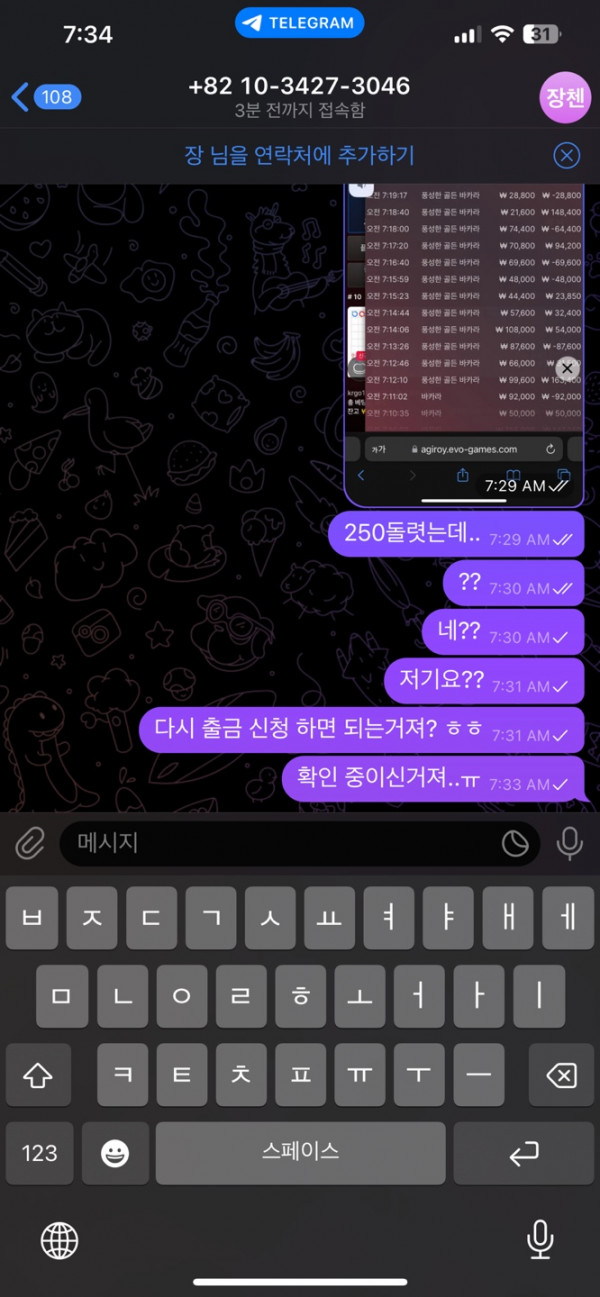
Task: Open the emoji keyboard
Action: 115,1153
